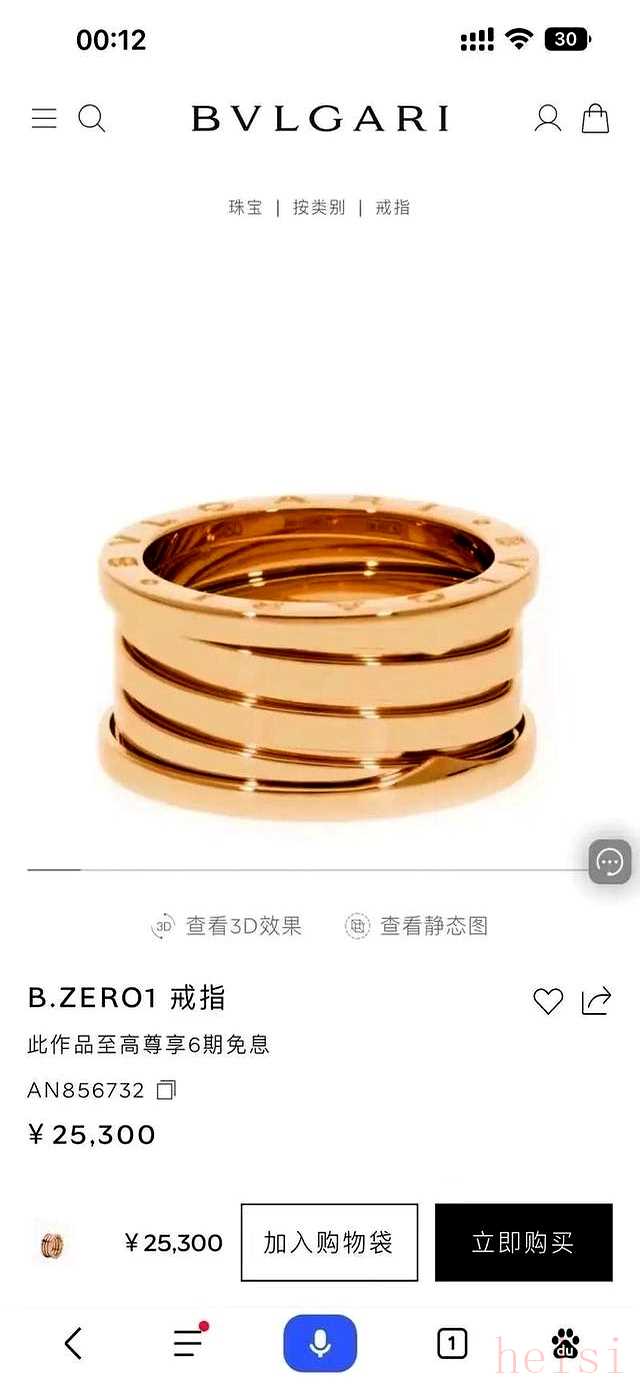This screenshot has height=1386, width=640.
Task: Open Baidu home paw icon
Action: tap(566, 1343)
